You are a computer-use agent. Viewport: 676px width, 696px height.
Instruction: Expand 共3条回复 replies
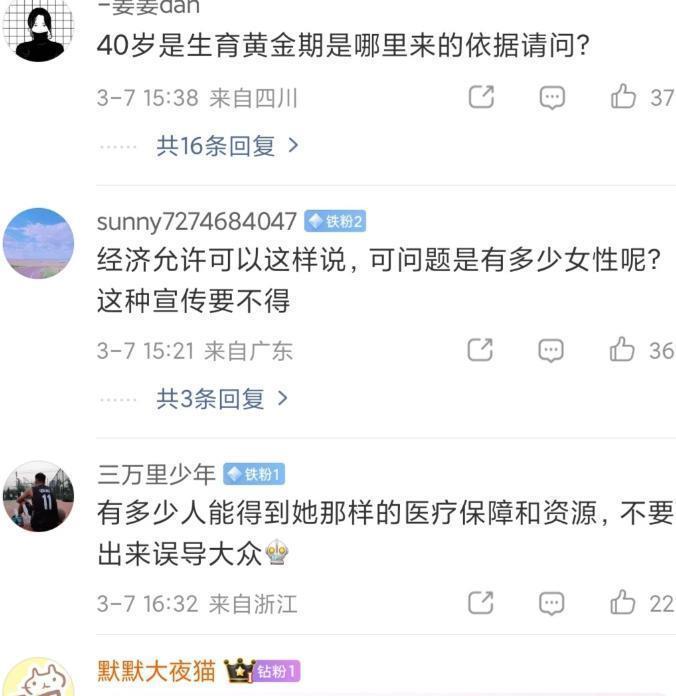[x=222, y=399]
